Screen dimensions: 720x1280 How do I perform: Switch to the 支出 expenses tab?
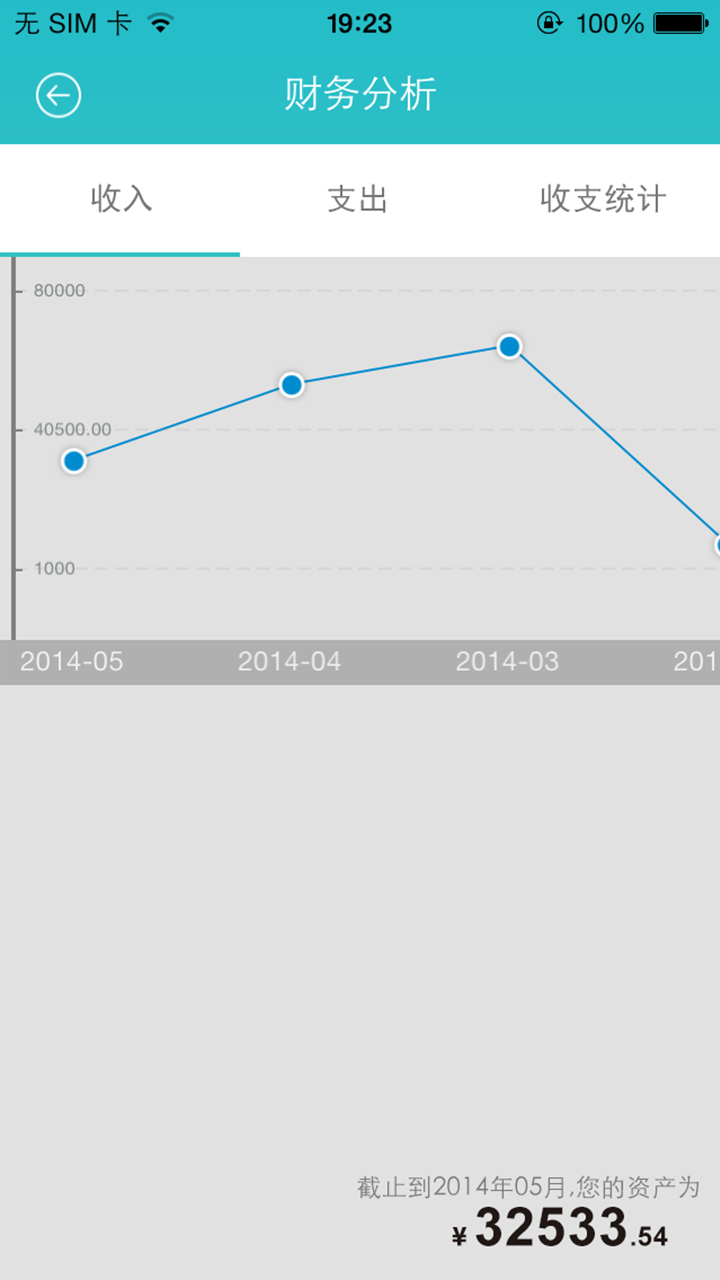pyautogui.click(x=358, y=199)
